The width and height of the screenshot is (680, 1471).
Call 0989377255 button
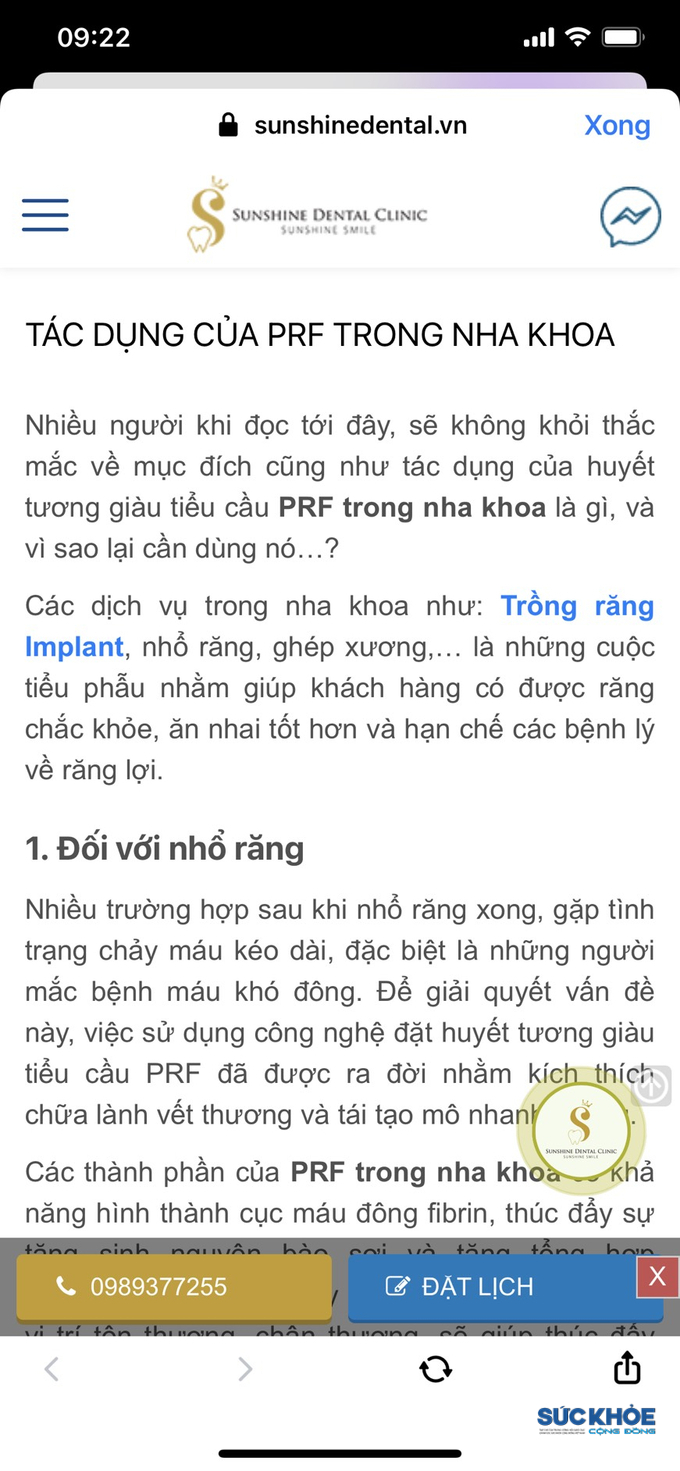point(174,1287)
